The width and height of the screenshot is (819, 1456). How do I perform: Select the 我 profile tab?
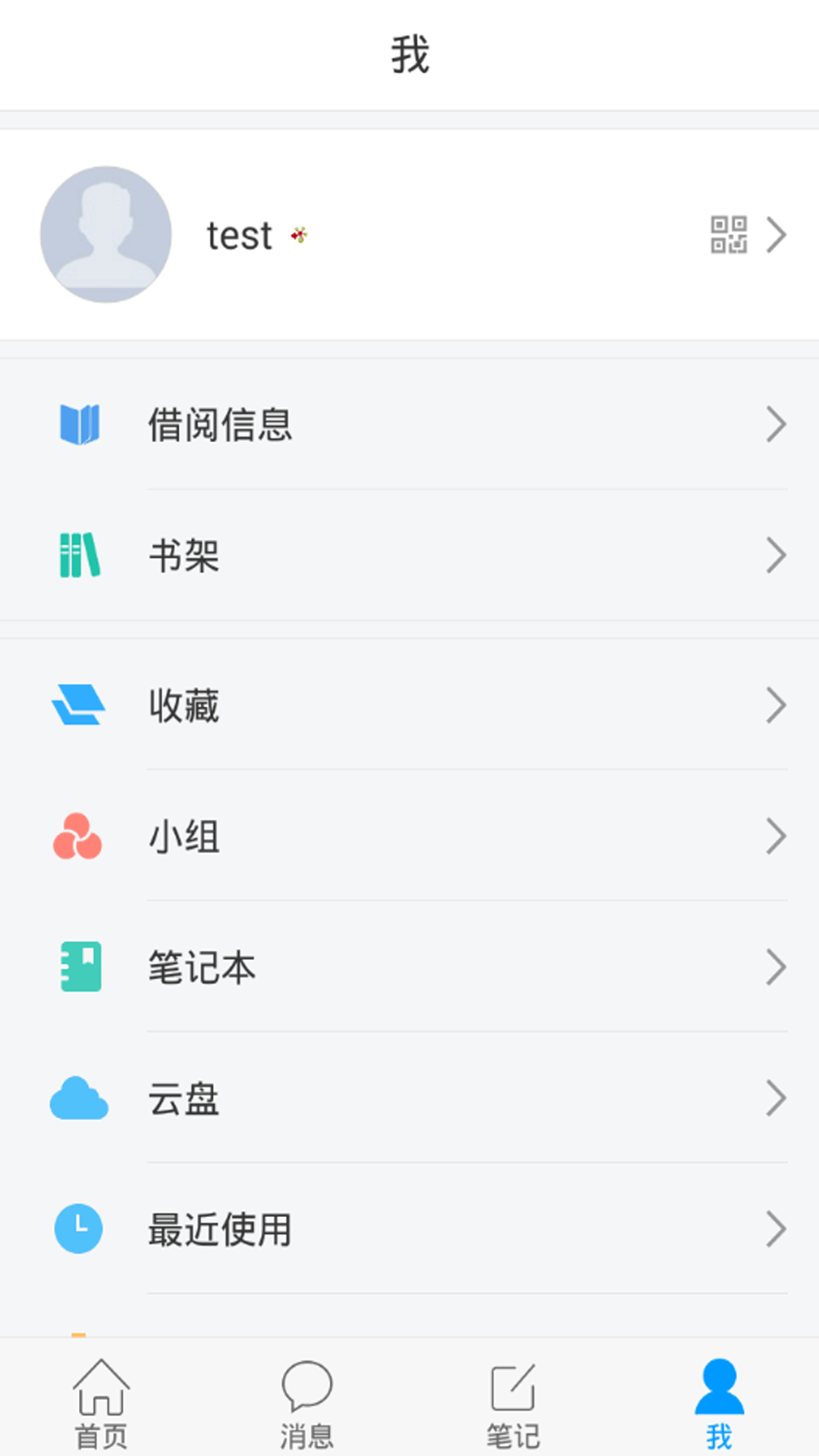[719, 1403]
